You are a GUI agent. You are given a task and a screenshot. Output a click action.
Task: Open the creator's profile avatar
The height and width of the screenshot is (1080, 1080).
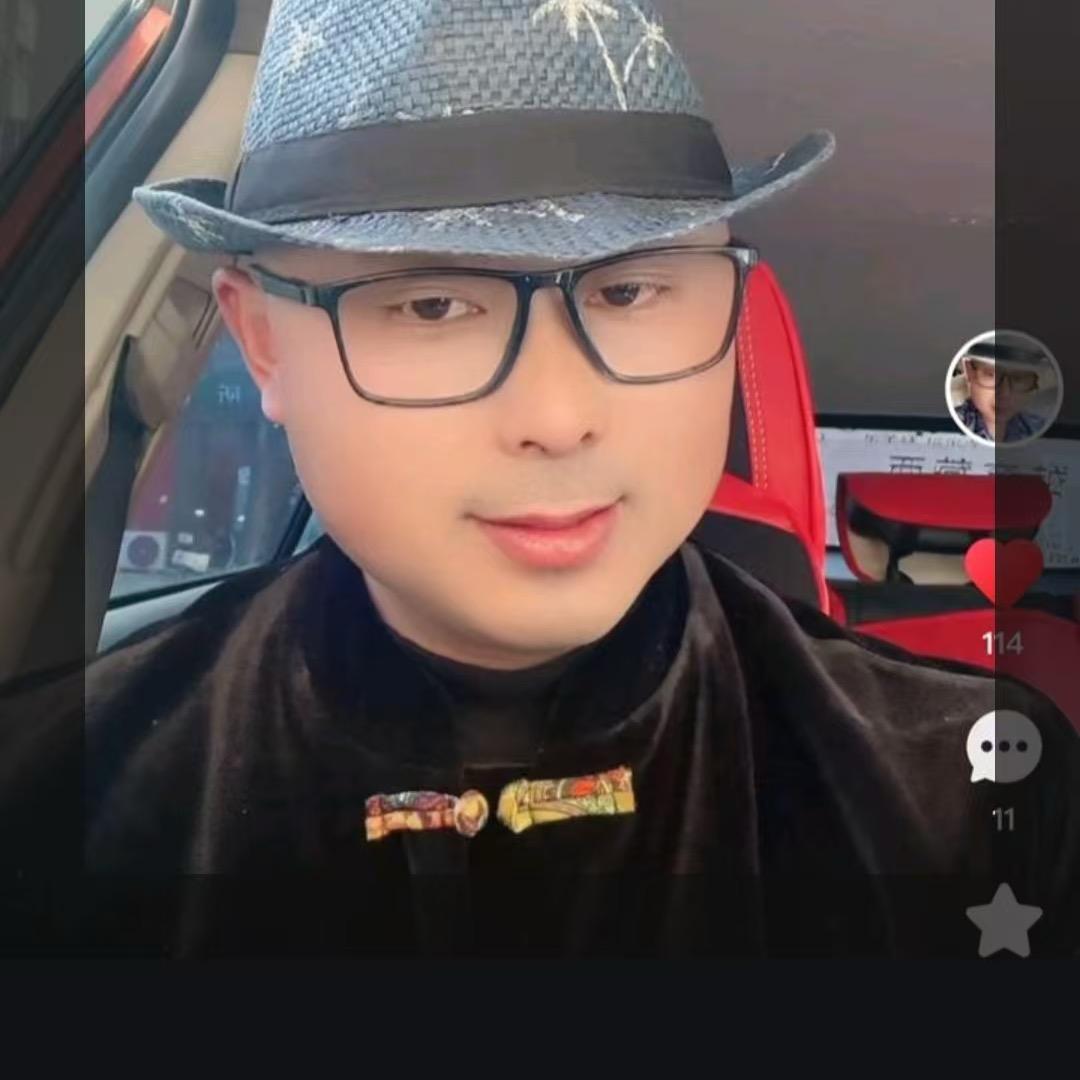click(1003, 388)
